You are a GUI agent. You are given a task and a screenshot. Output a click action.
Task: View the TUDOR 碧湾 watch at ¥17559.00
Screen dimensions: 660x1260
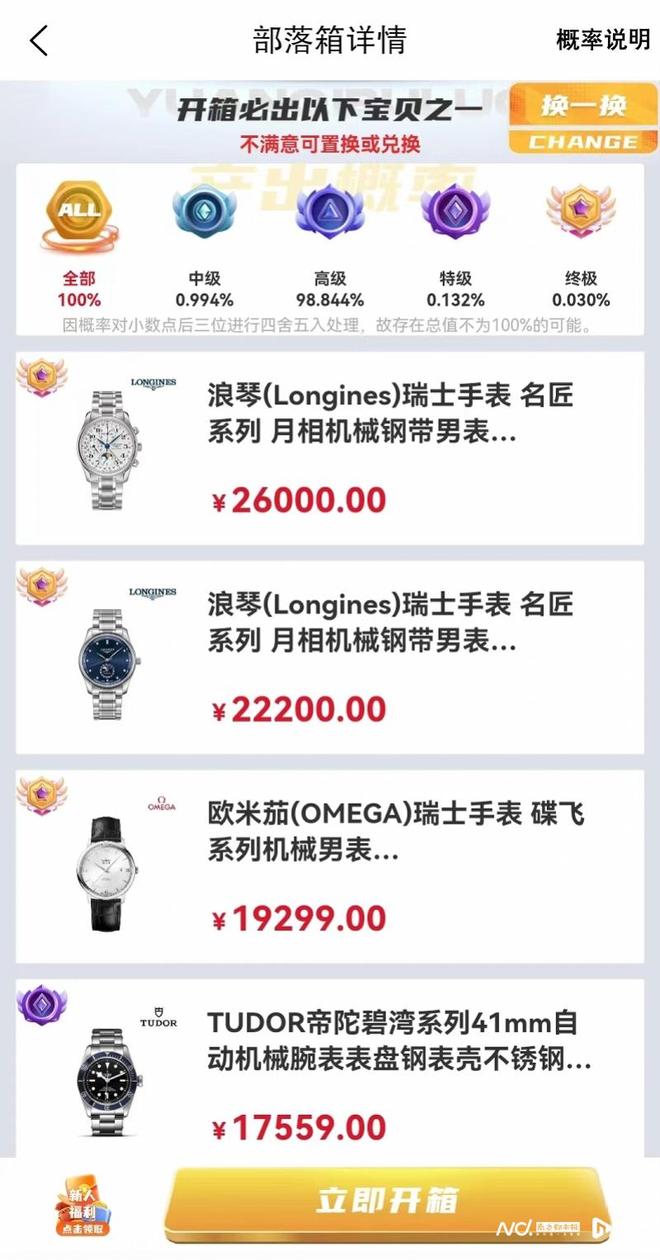click(330, 1075)
